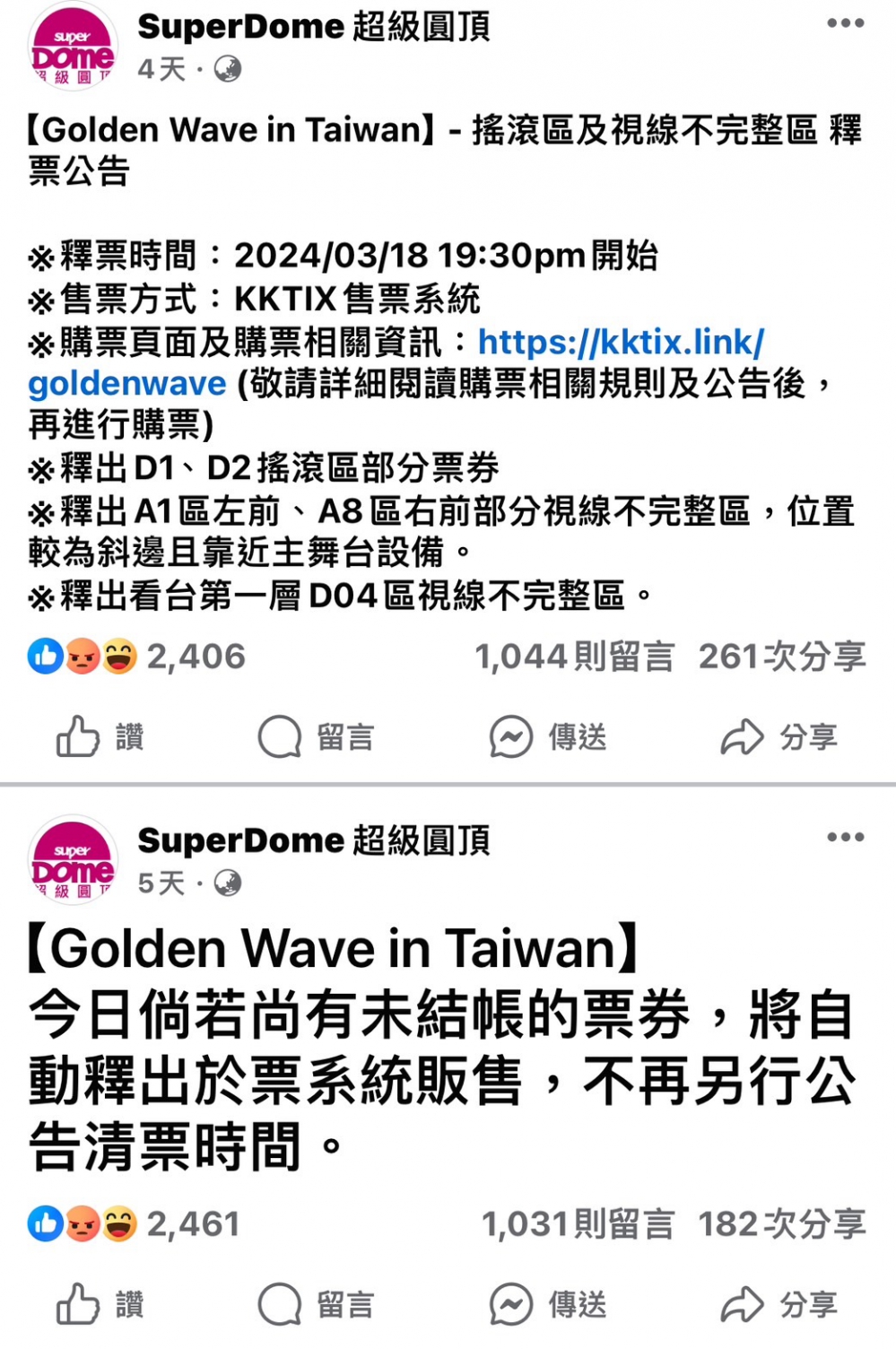Open the 1,044則留言 comments

[x=574, y=657]
